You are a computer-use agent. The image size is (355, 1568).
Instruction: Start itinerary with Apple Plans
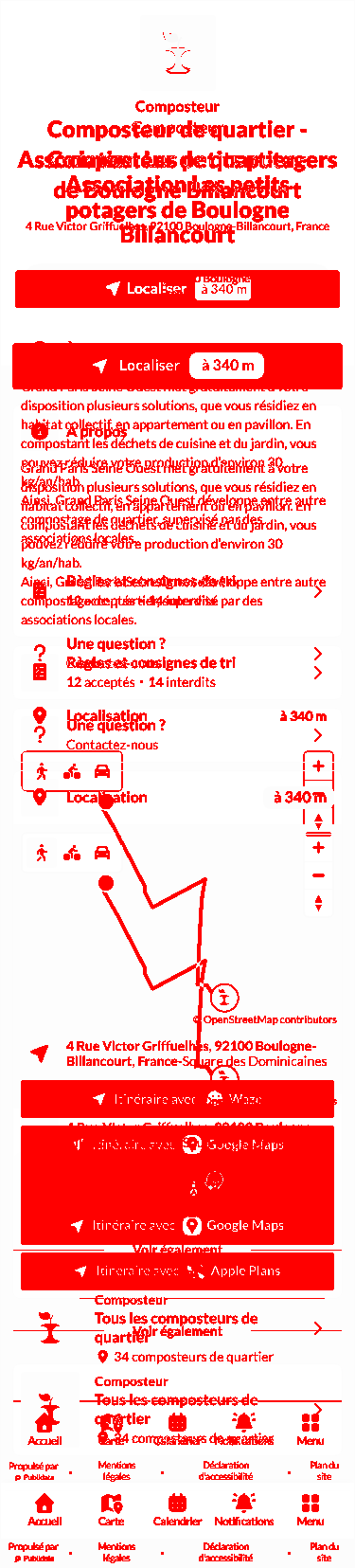(177, 1271)
